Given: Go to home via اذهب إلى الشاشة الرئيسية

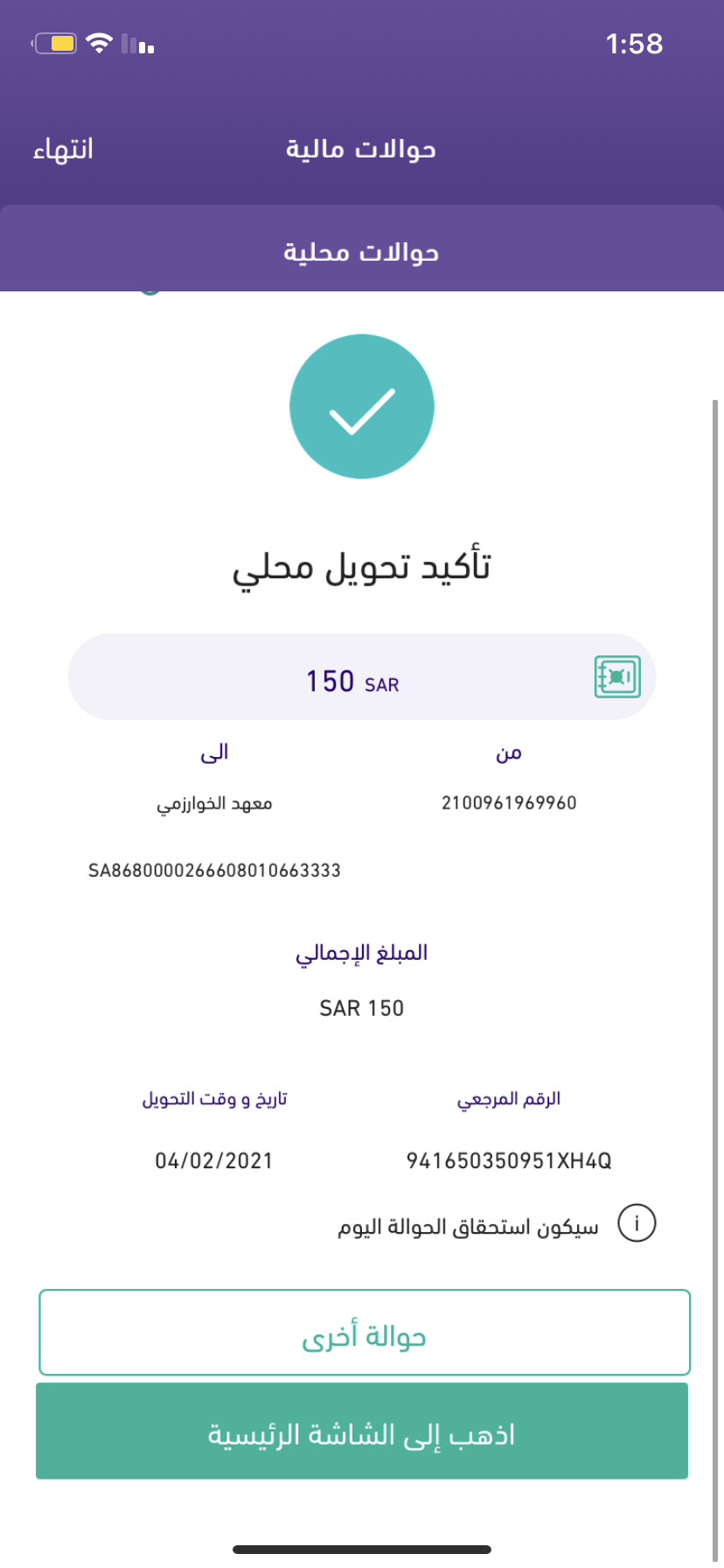Looking at the screenshot, I should [362, 1431].
